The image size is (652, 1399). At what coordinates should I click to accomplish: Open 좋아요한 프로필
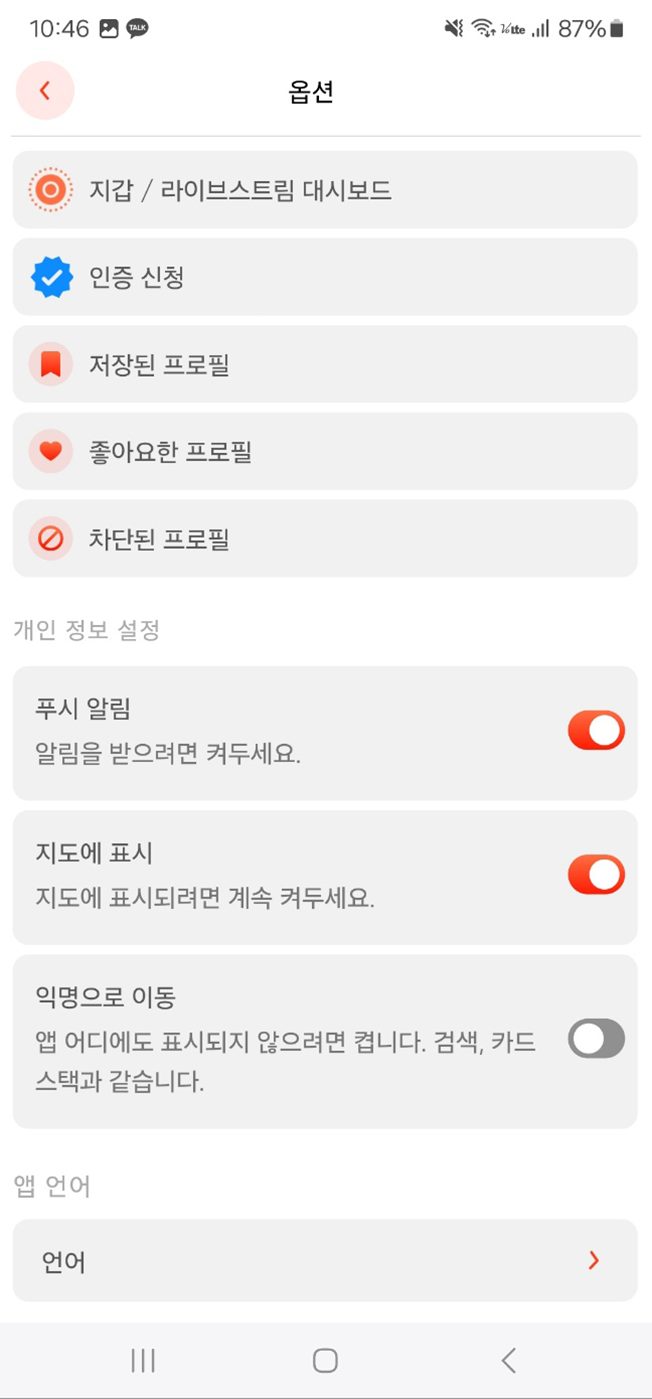(x=325, y=451)
